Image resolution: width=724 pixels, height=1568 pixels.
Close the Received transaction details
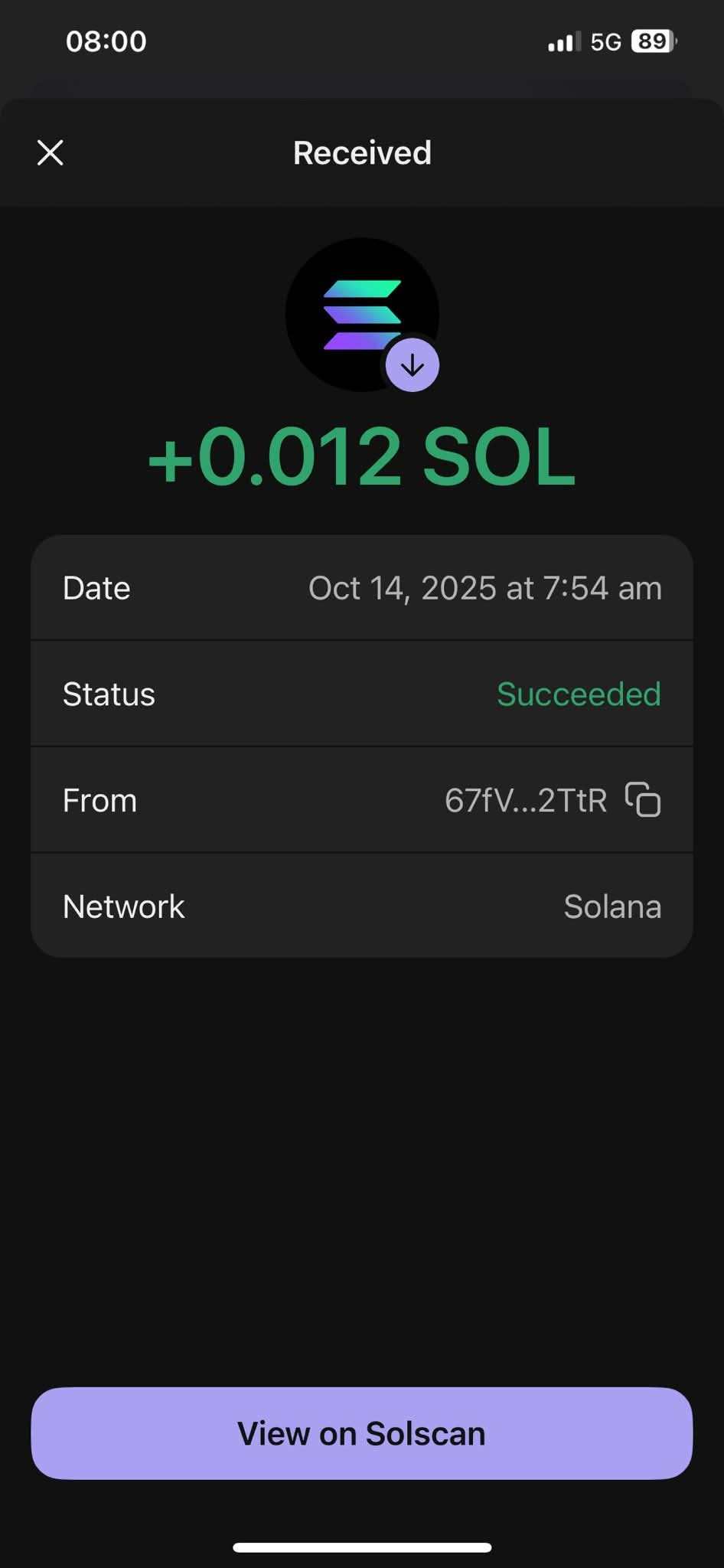tap(51, 153)
